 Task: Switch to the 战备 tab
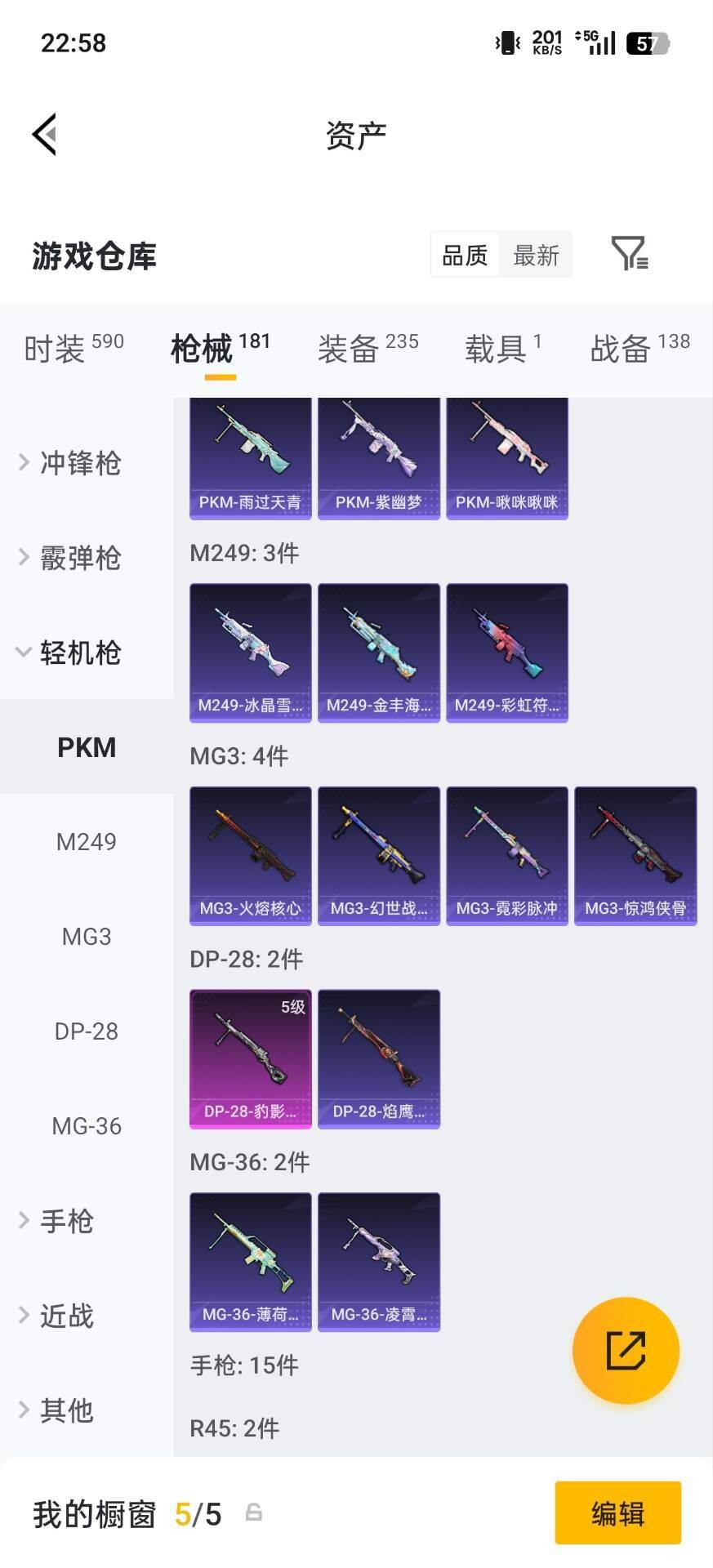(639, 349)
